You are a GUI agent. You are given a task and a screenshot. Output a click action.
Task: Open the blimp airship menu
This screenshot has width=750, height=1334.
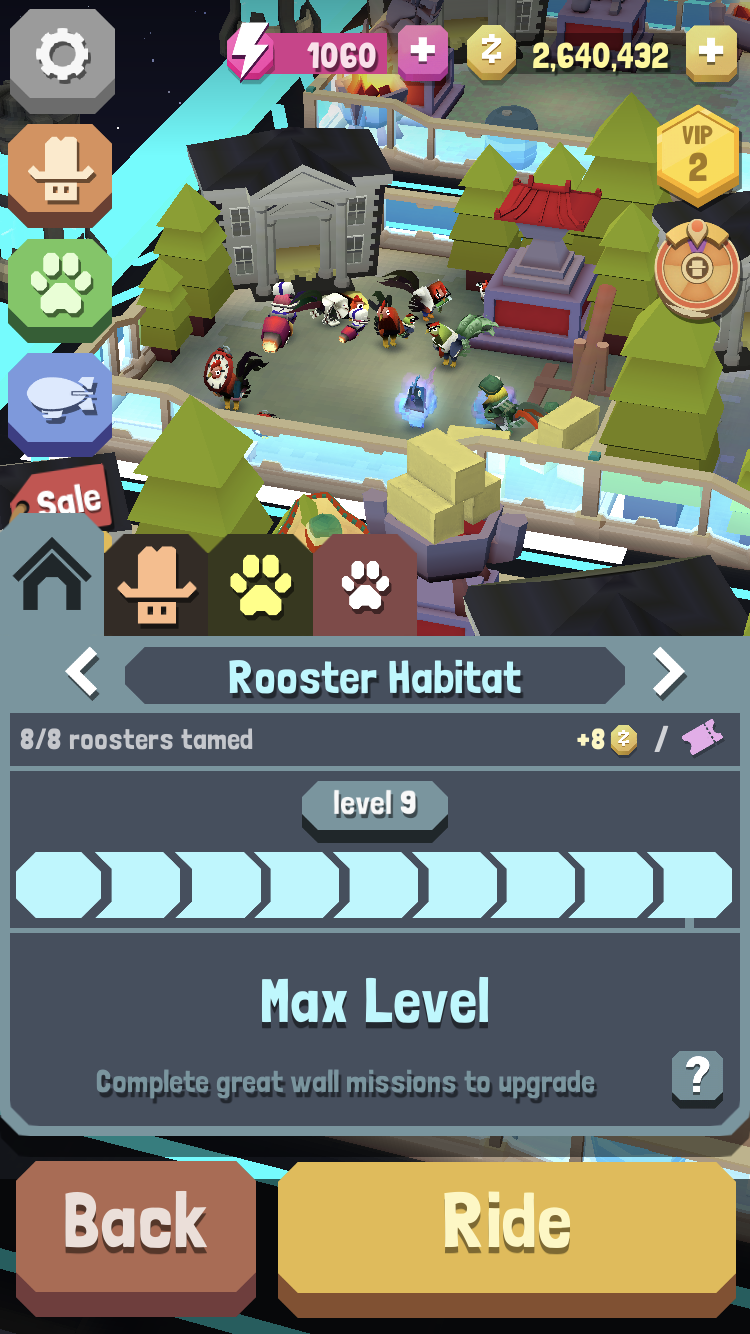pos(60,401)
